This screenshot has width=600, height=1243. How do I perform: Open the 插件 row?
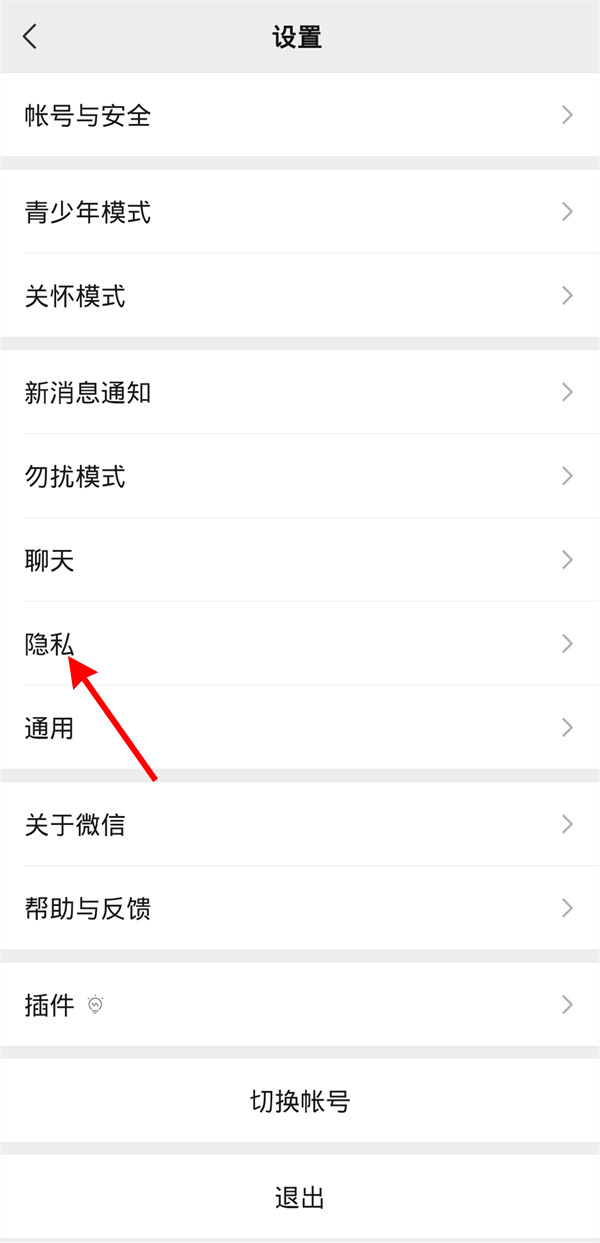[300, 1005]
